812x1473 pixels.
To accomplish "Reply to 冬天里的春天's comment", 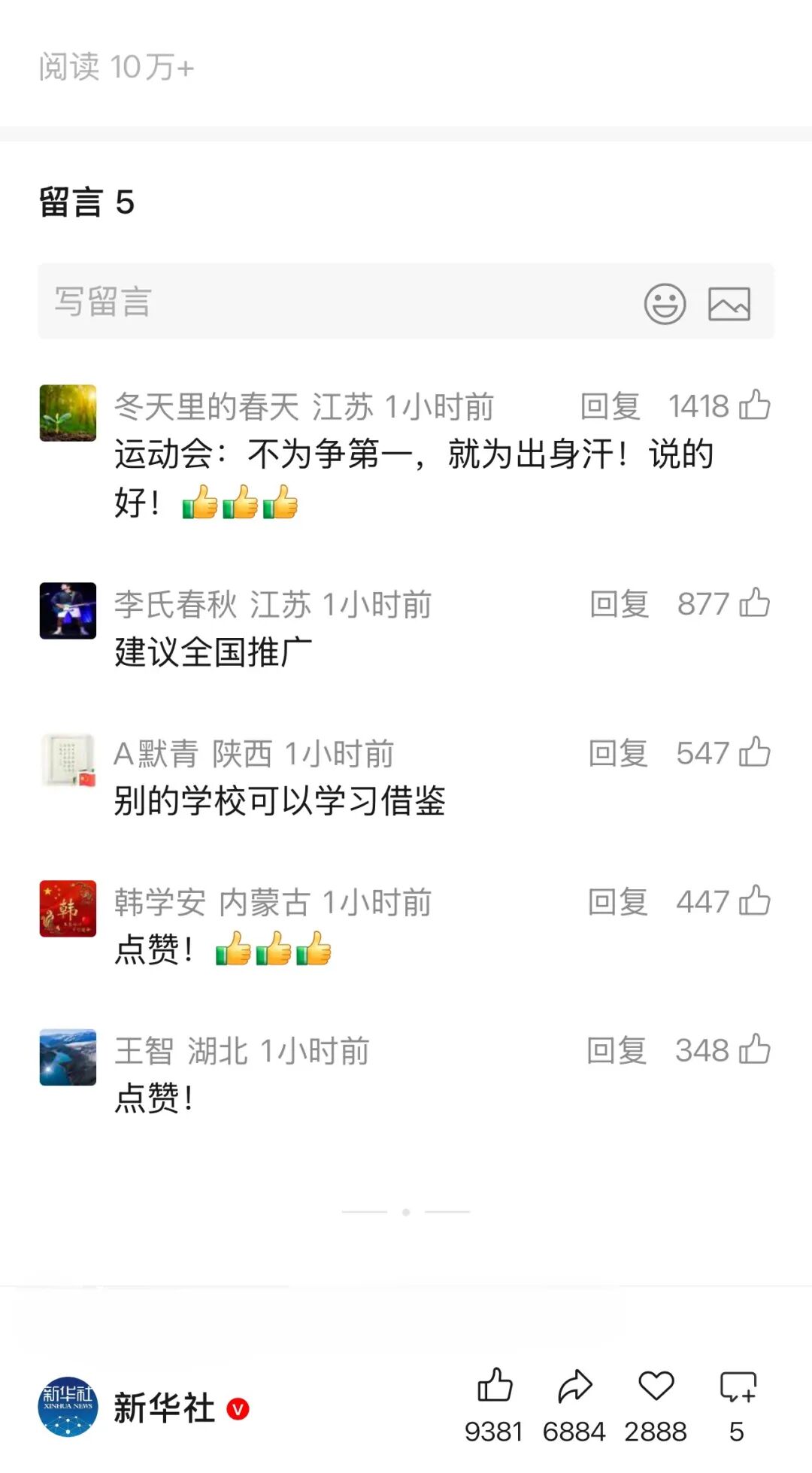I will pos(610,407).
